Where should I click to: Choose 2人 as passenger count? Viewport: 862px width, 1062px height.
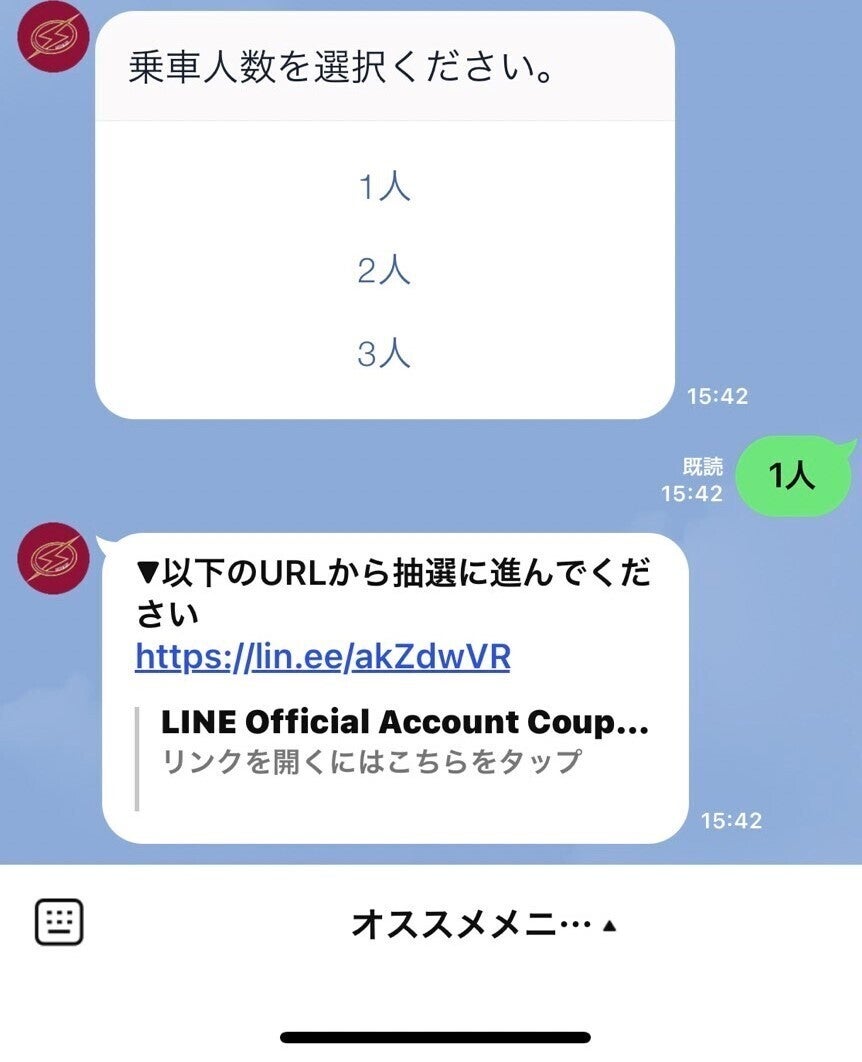pos(384,271)
